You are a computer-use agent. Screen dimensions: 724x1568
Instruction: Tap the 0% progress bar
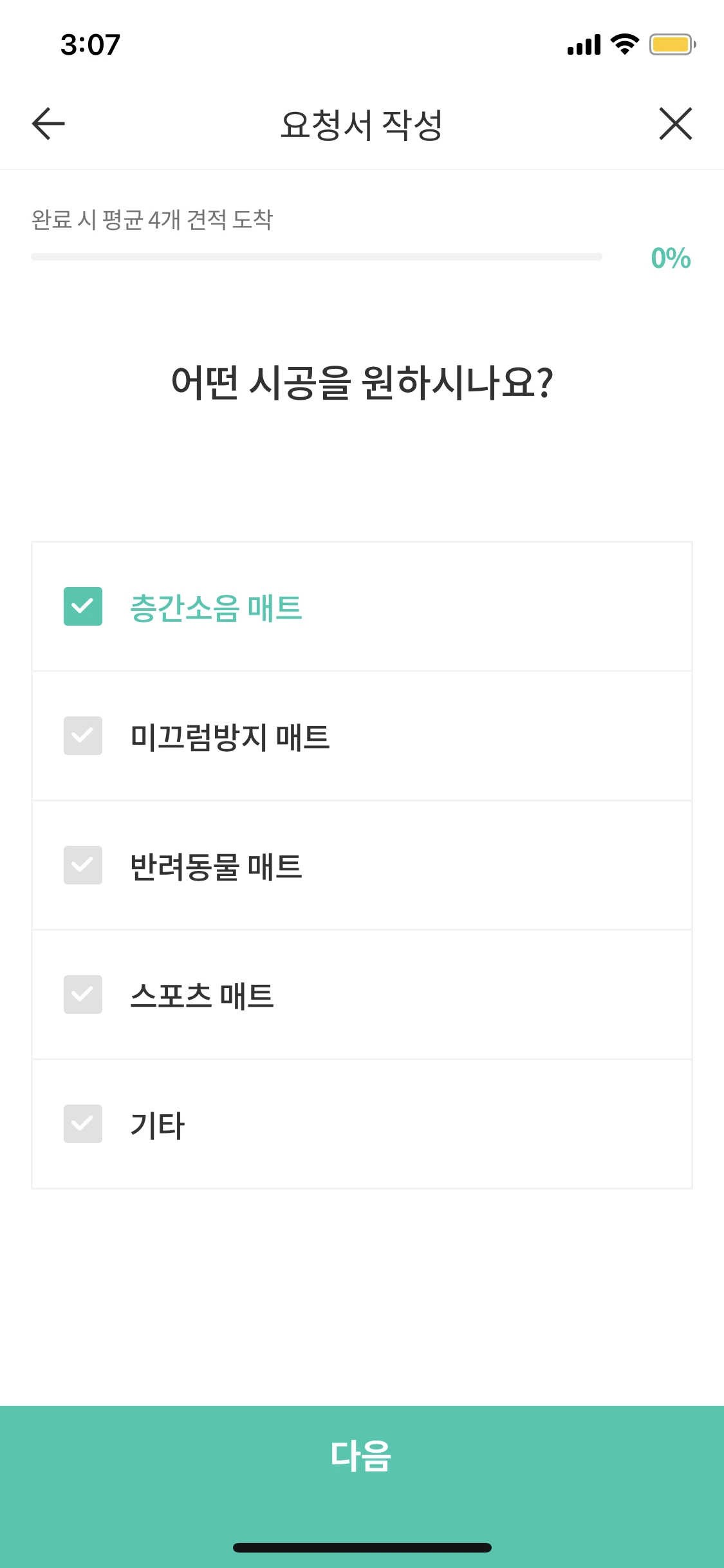coord(315,257)
